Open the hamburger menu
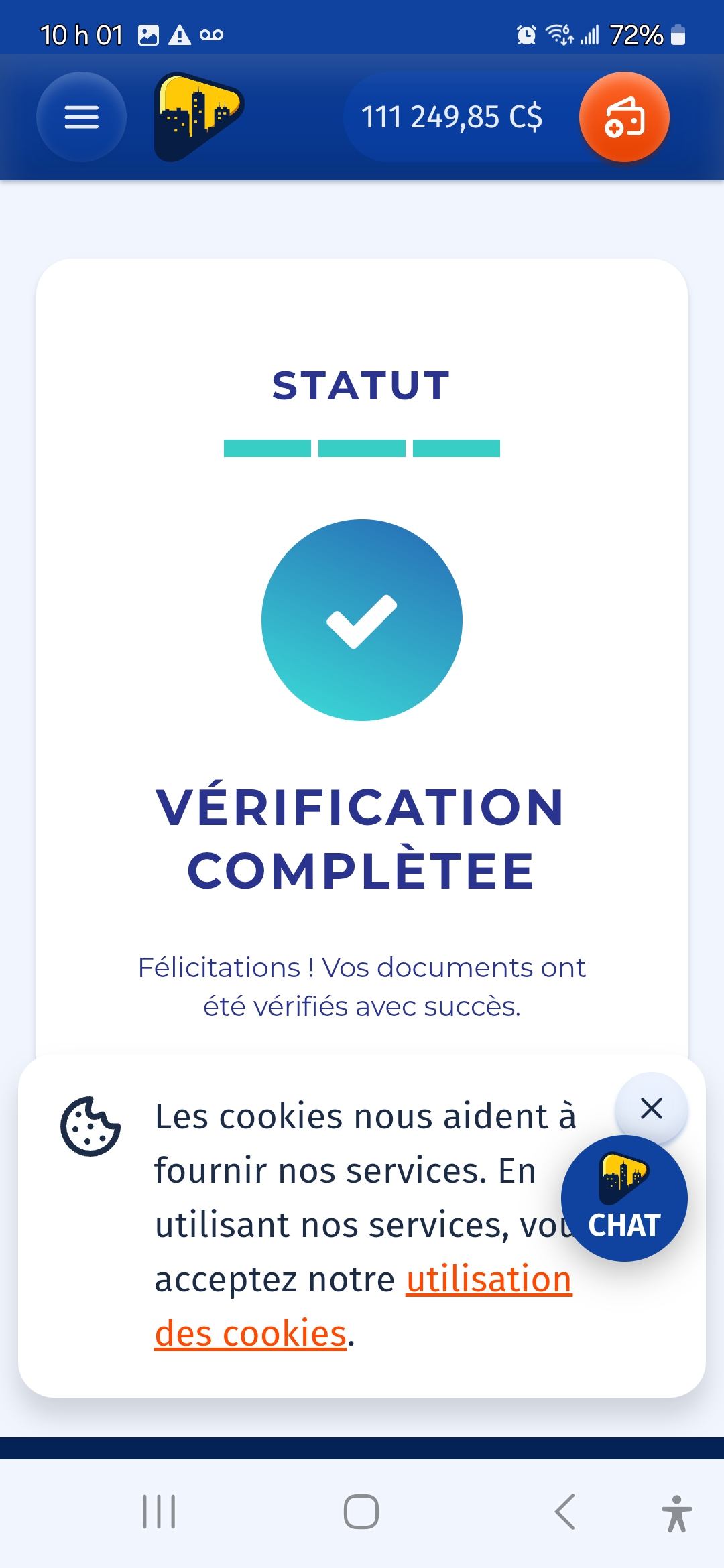Screen dimensions: 724x1568 (81, 117)
